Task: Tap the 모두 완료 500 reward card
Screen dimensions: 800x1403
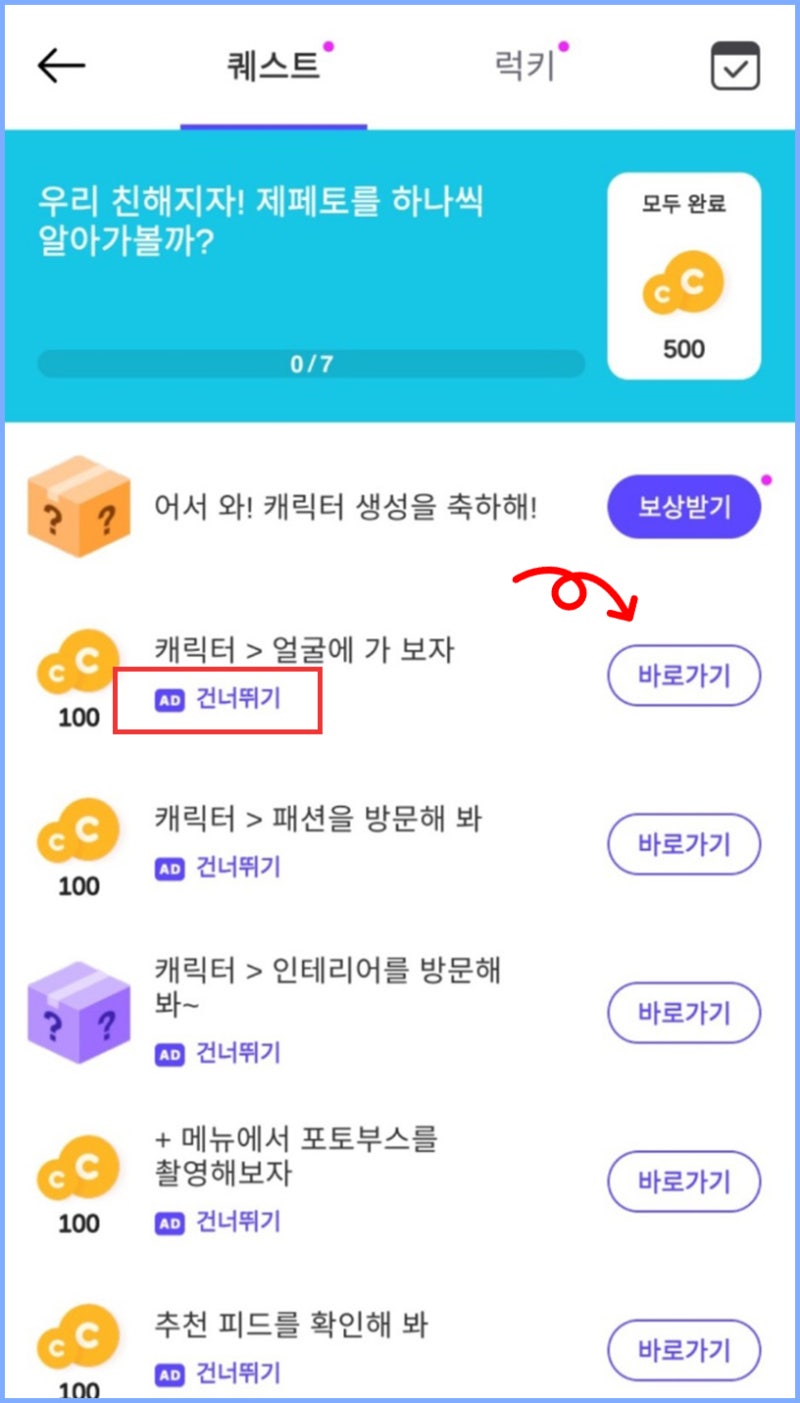Action: (x=684, y=274)
